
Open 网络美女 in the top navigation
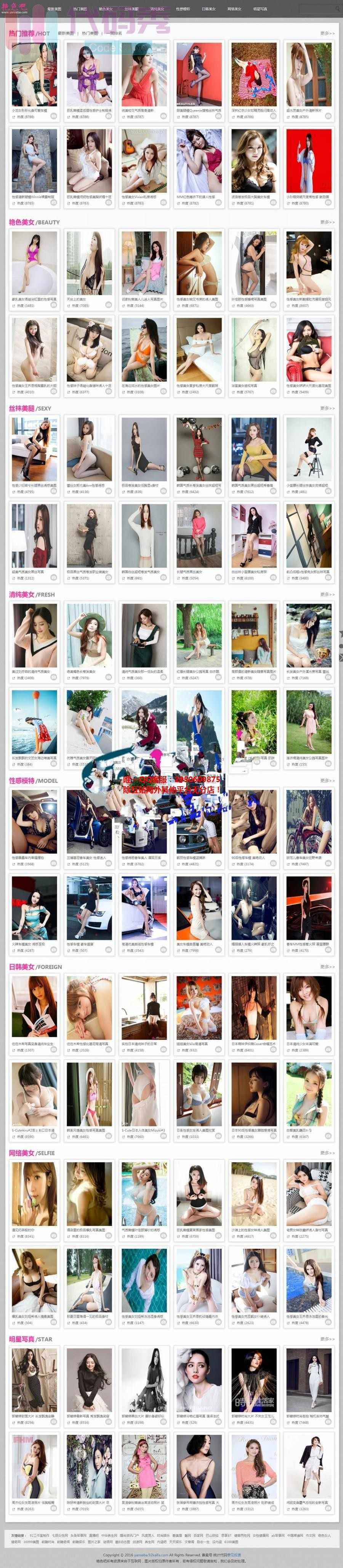click(234, 9)
